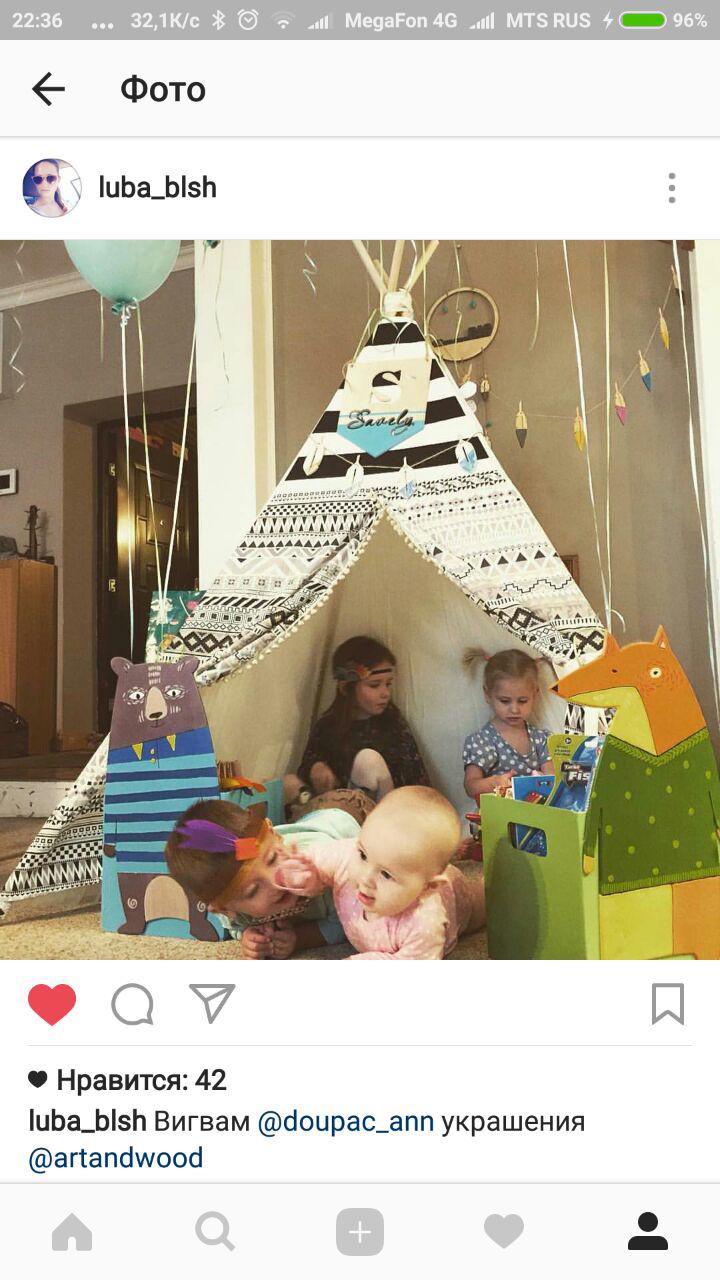This screenshot has height=1280, width=720.
Task: Go back from the Фото screen
Action: click(x=48, y=89)
